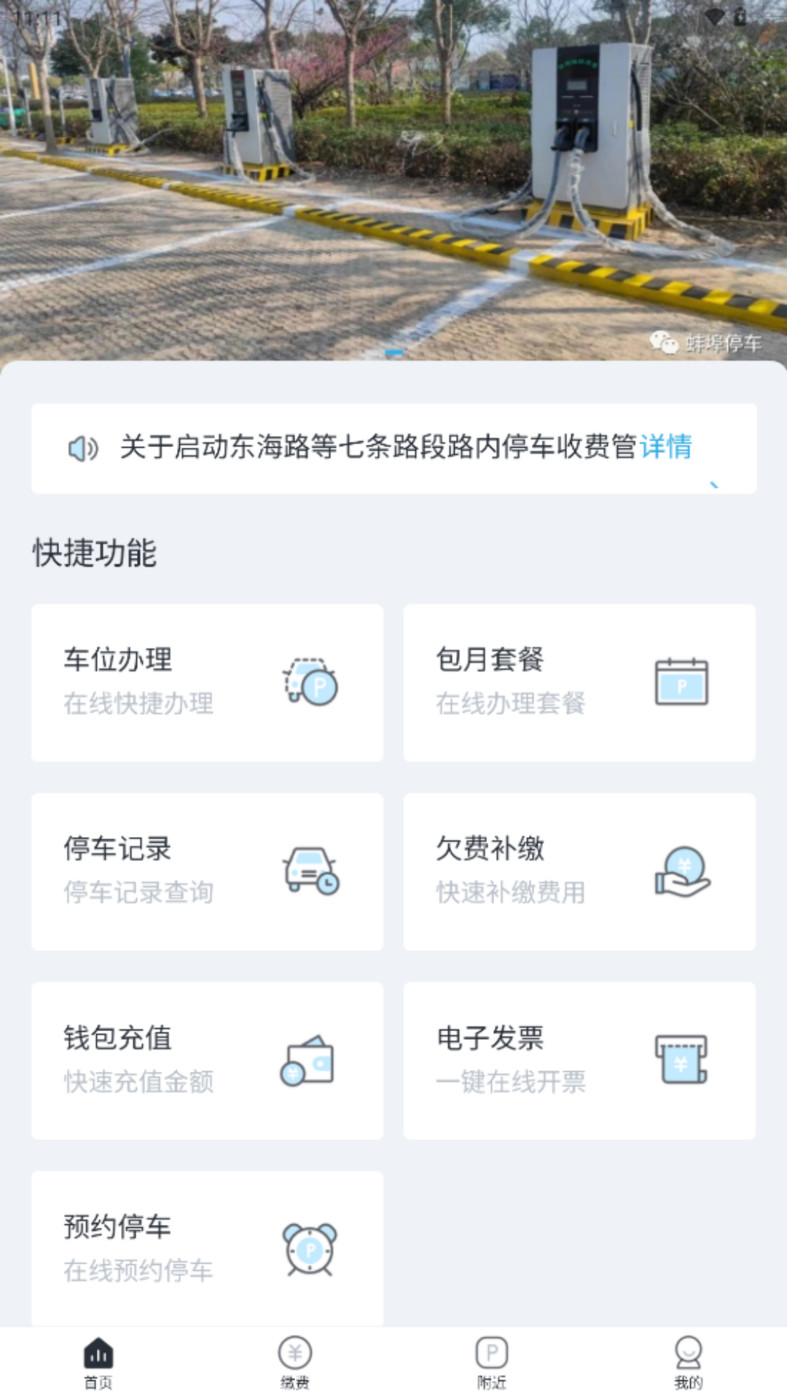The width and height of the screenshot is (787, 1400).
Task: Tap the 电子发票 one-click invoicing card
Action: tap(580, 1060)
